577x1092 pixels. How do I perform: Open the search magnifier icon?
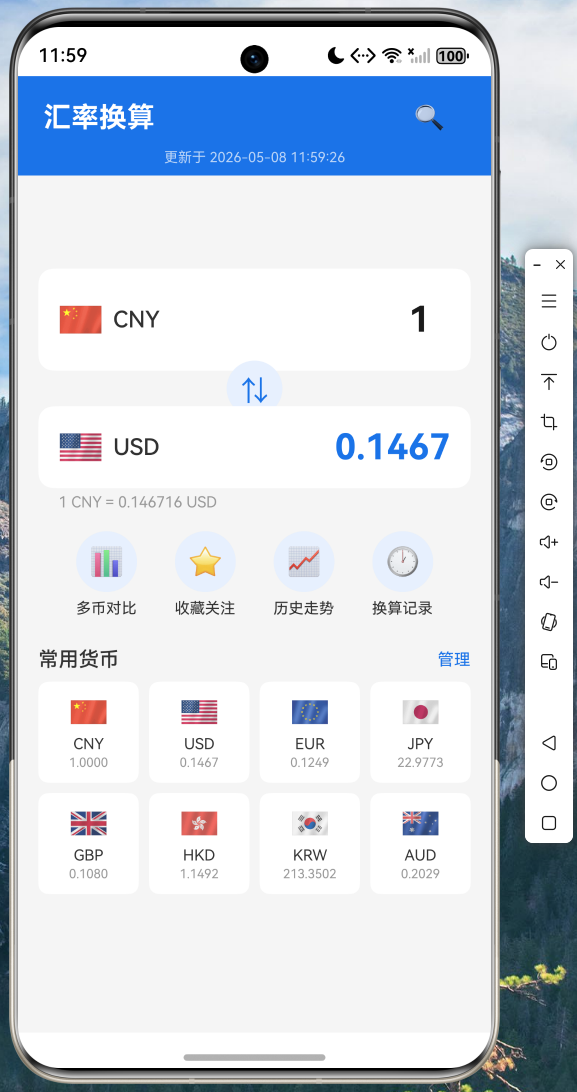coord(429,117)
